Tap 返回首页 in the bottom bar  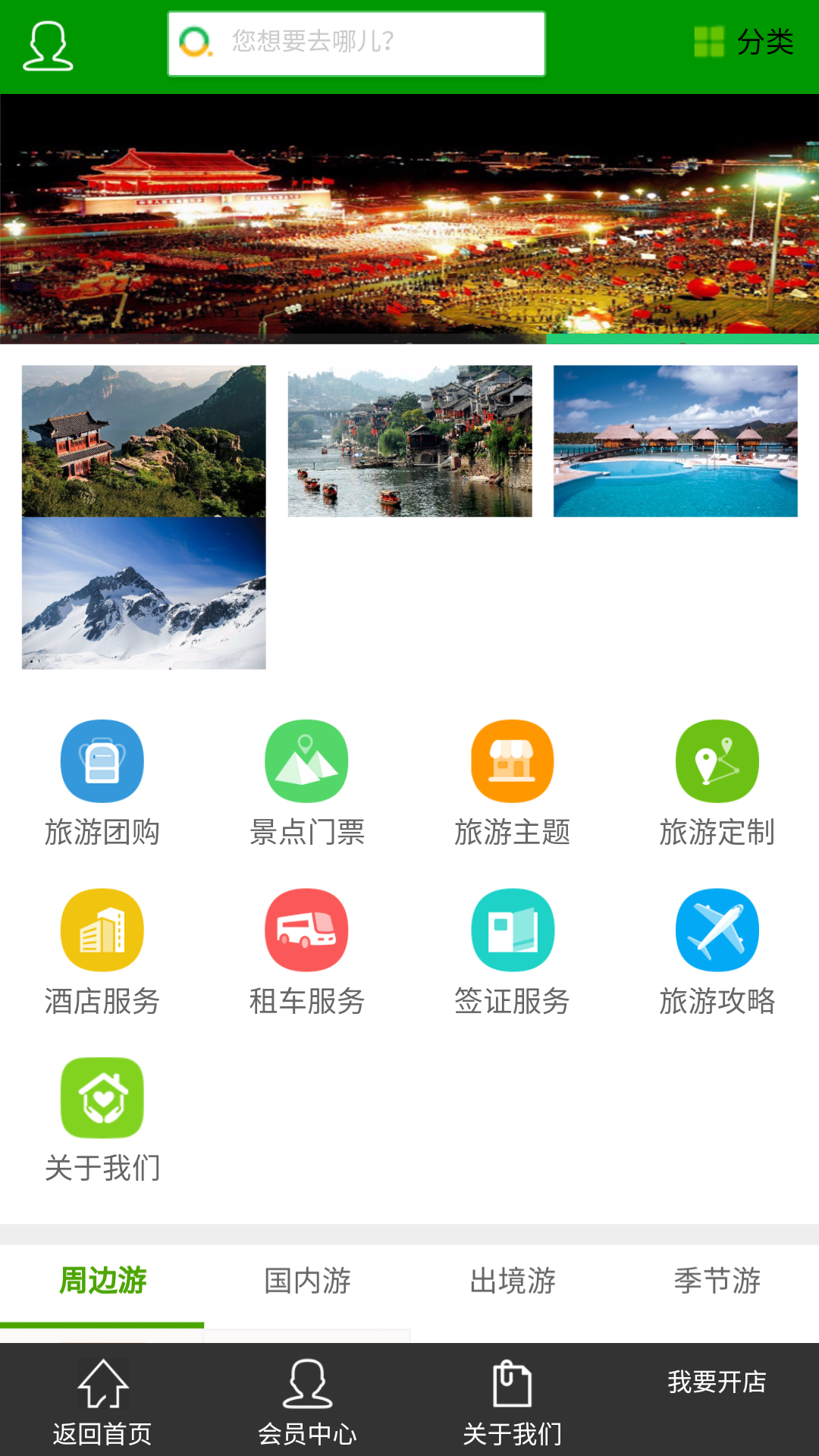pos(102,1401)
